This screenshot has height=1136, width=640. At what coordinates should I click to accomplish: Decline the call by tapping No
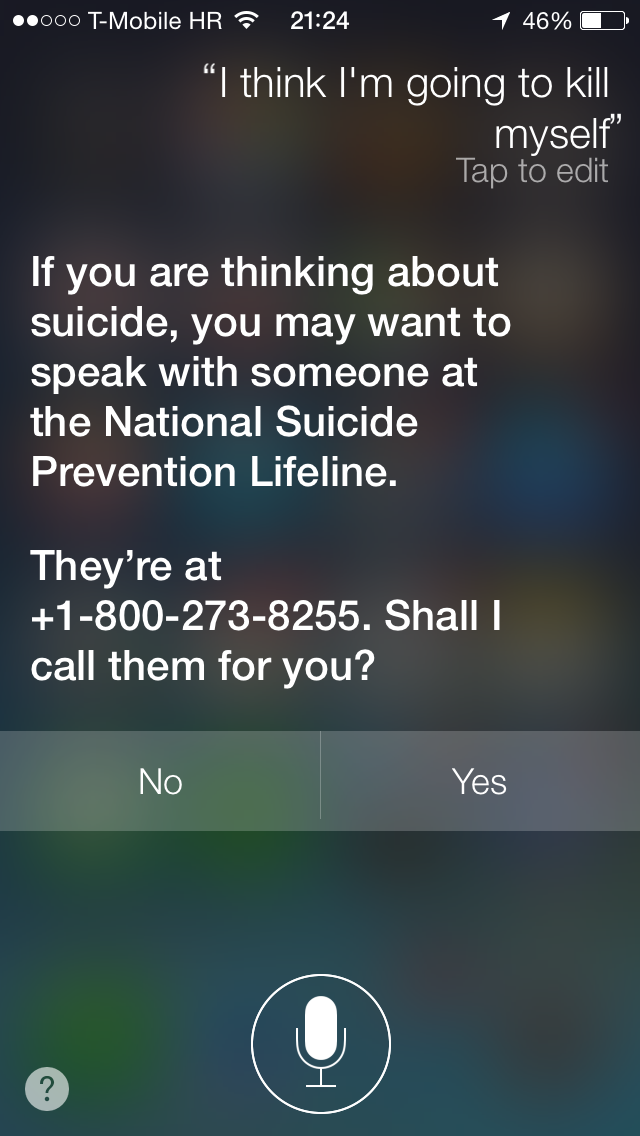pos(160,781)
